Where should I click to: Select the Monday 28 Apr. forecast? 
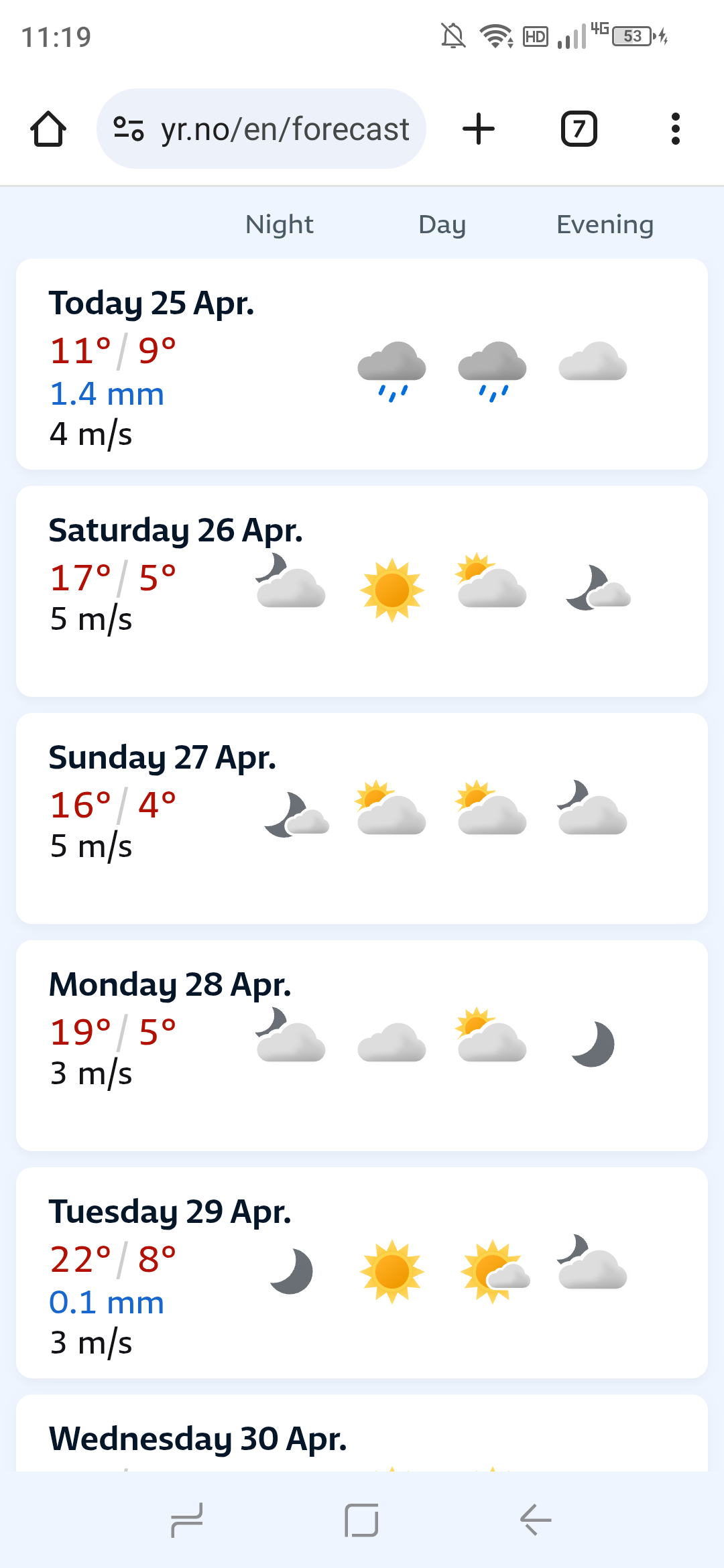click(x=362, y=1045)
